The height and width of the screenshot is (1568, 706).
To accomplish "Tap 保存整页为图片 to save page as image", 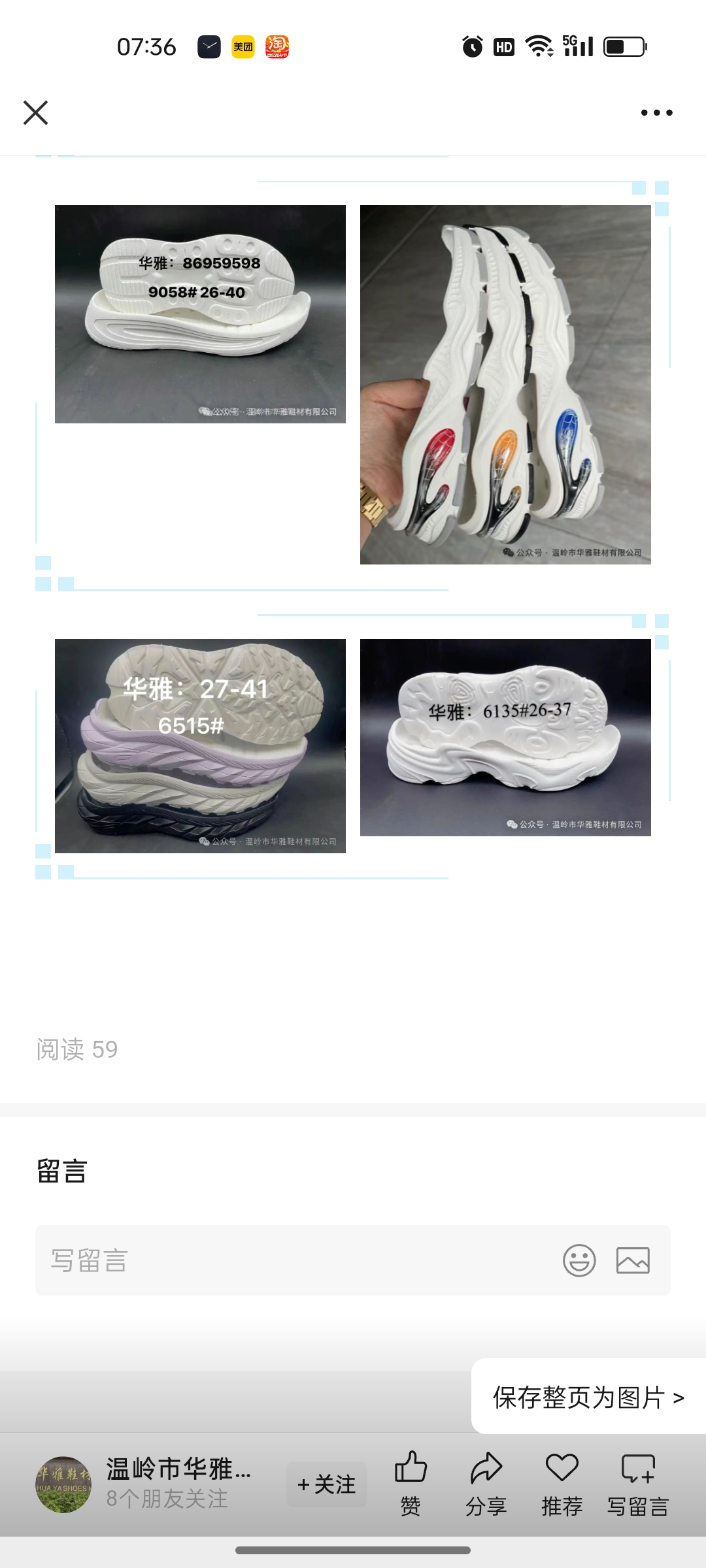I will [588, 1397].
